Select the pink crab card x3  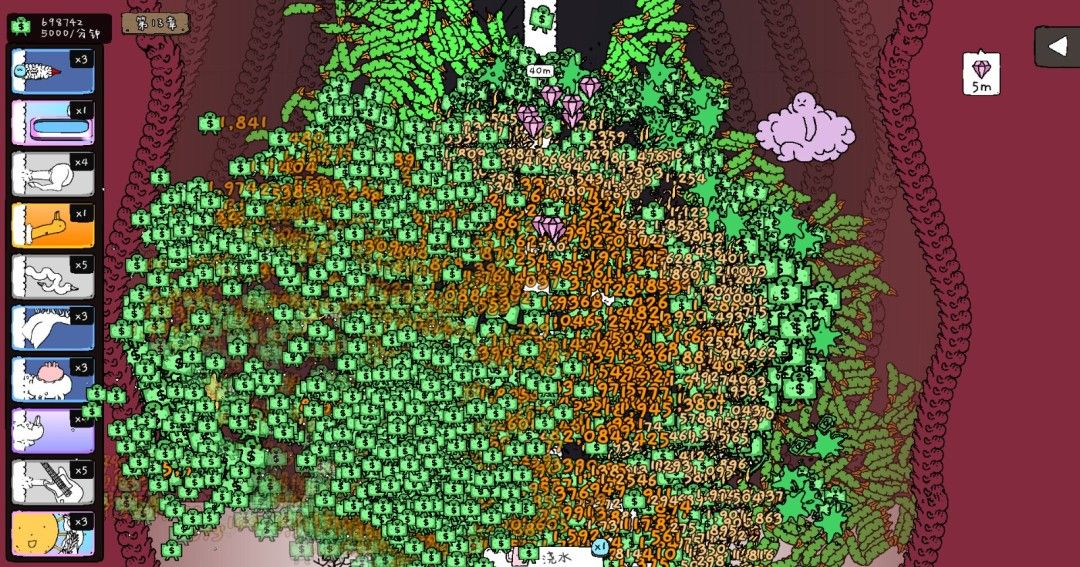(x=53, y=379)
